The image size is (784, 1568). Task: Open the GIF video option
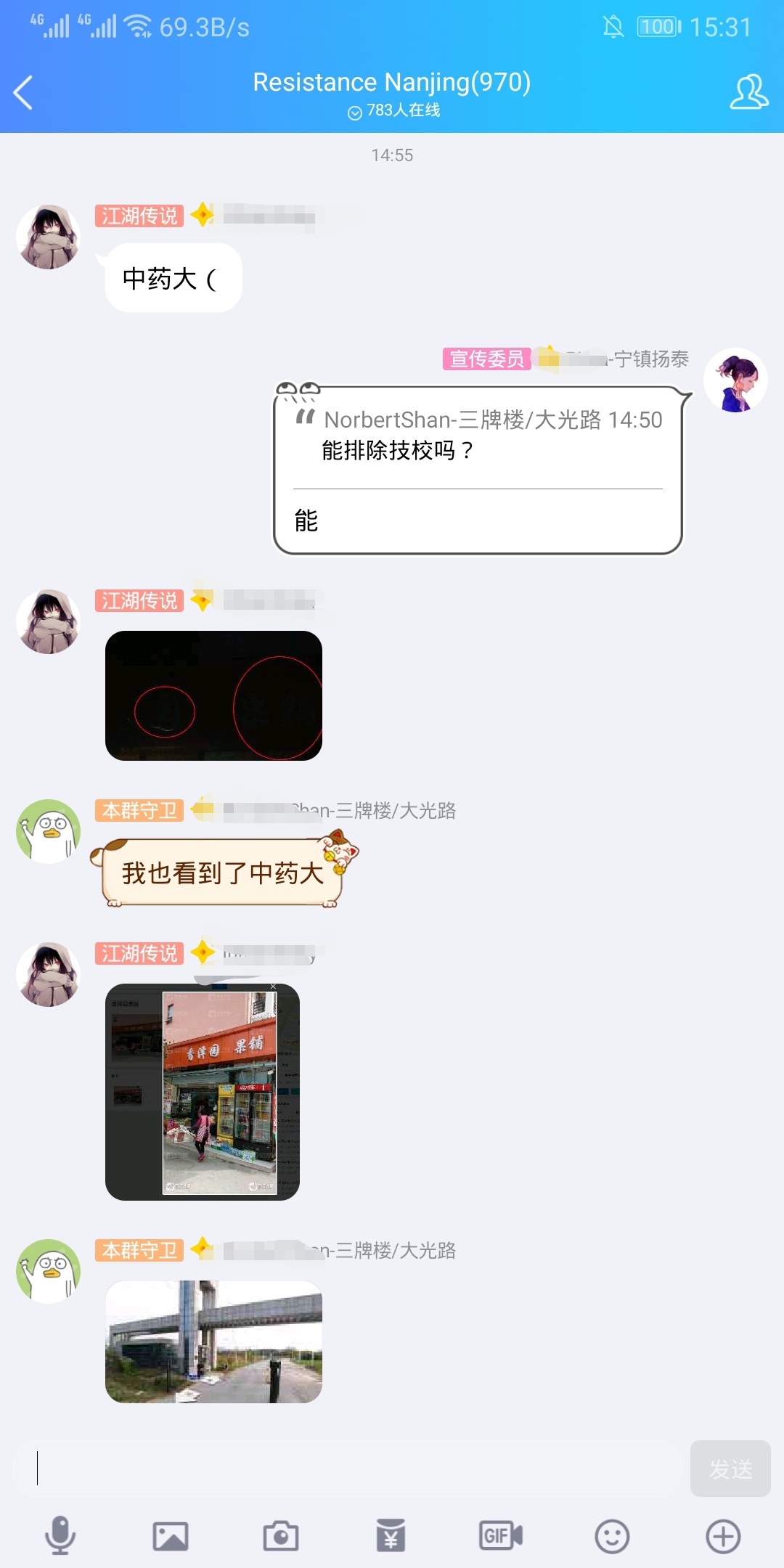click(501, 1536)
